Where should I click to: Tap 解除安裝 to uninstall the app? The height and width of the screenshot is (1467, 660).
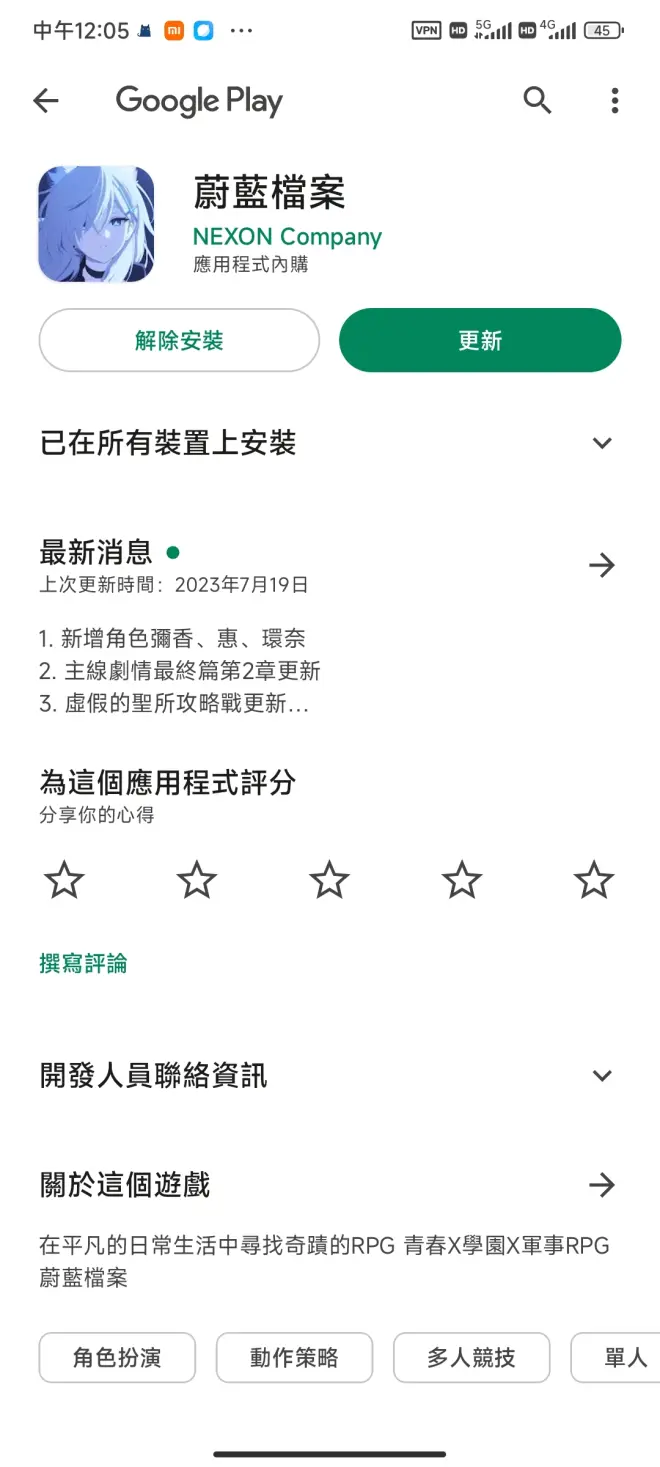[x=179, y=340]
